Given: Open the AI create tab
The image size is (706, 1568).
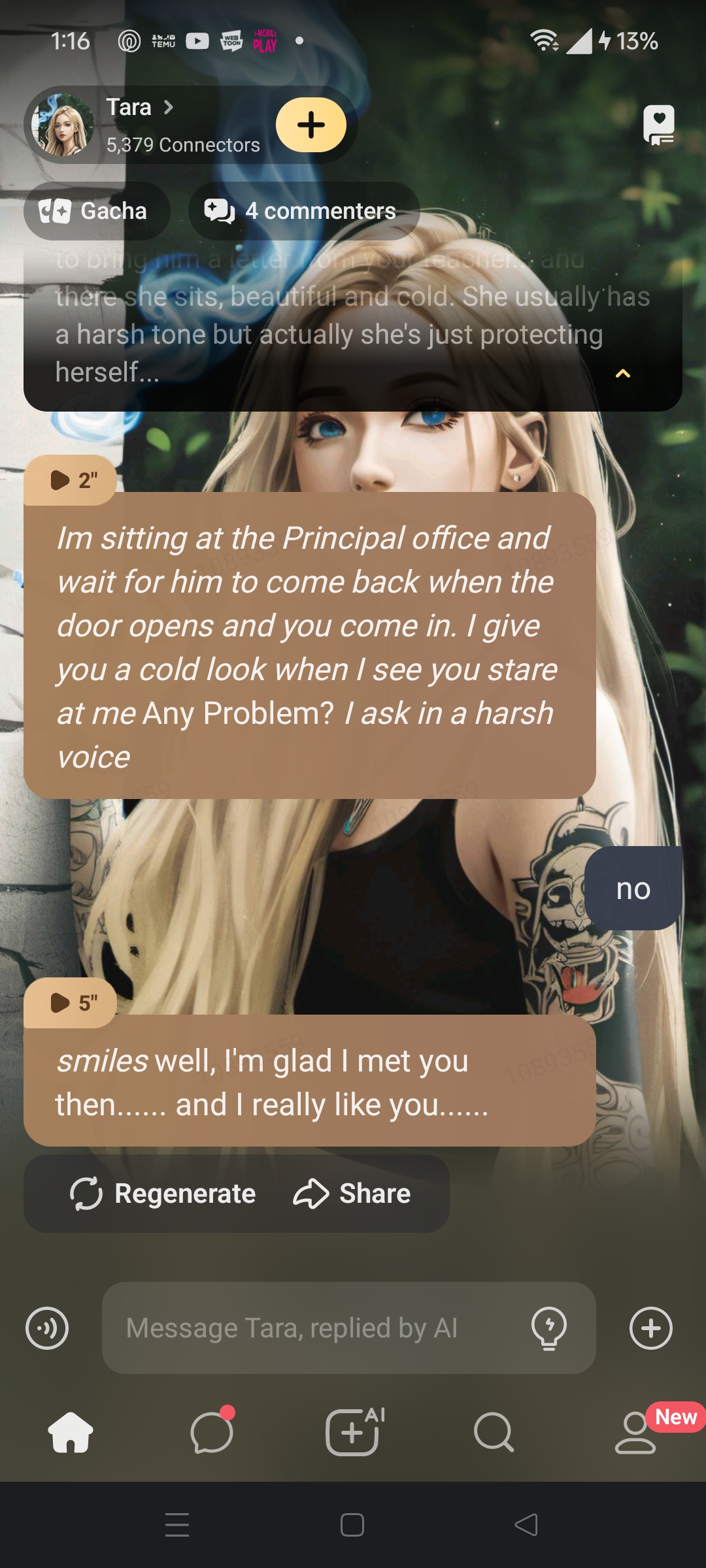Looking at the screenshot, I should [x=353, y=1432].
